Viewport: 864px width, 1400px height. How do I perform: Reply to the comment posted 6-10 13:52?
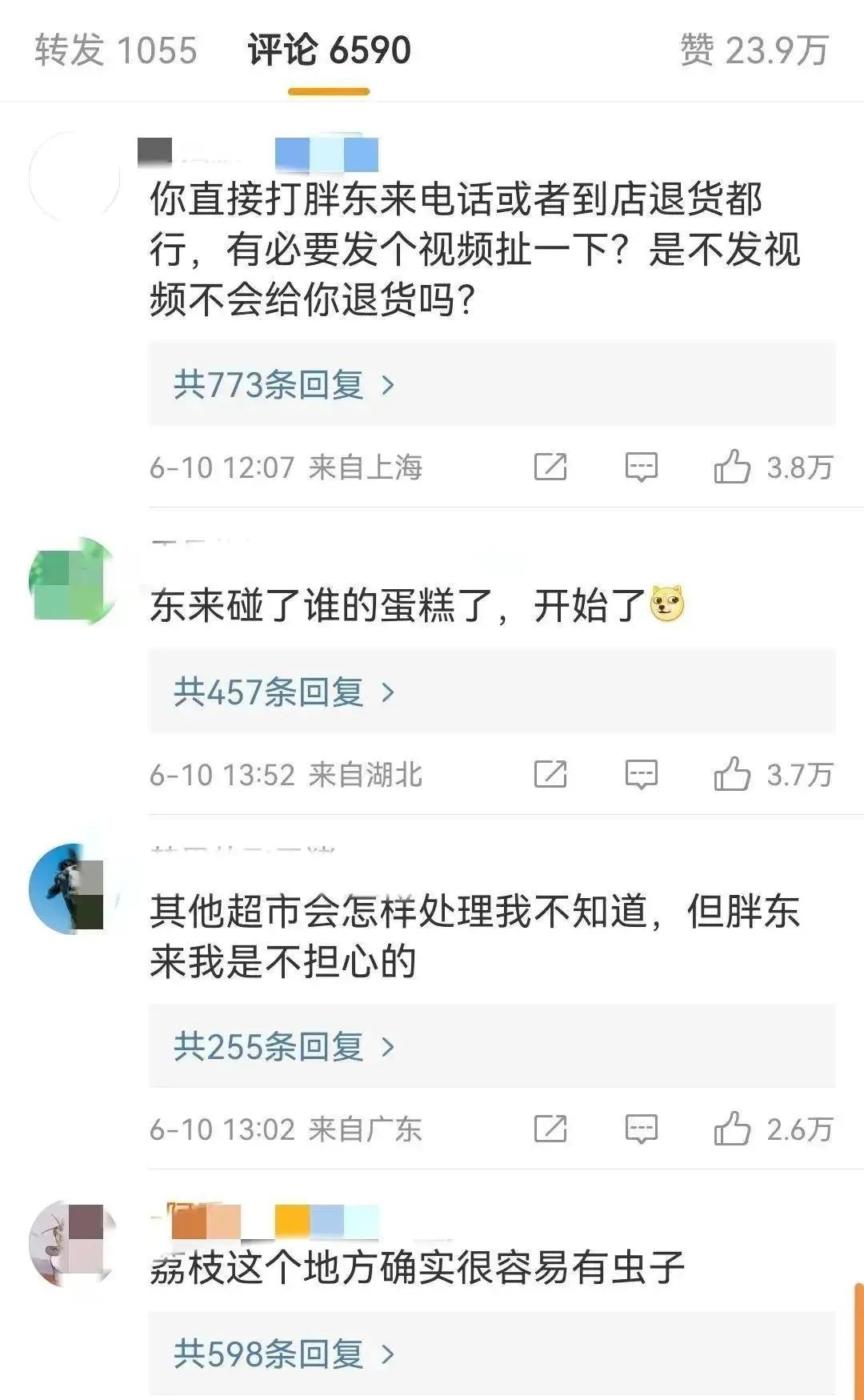pos(641,774)
